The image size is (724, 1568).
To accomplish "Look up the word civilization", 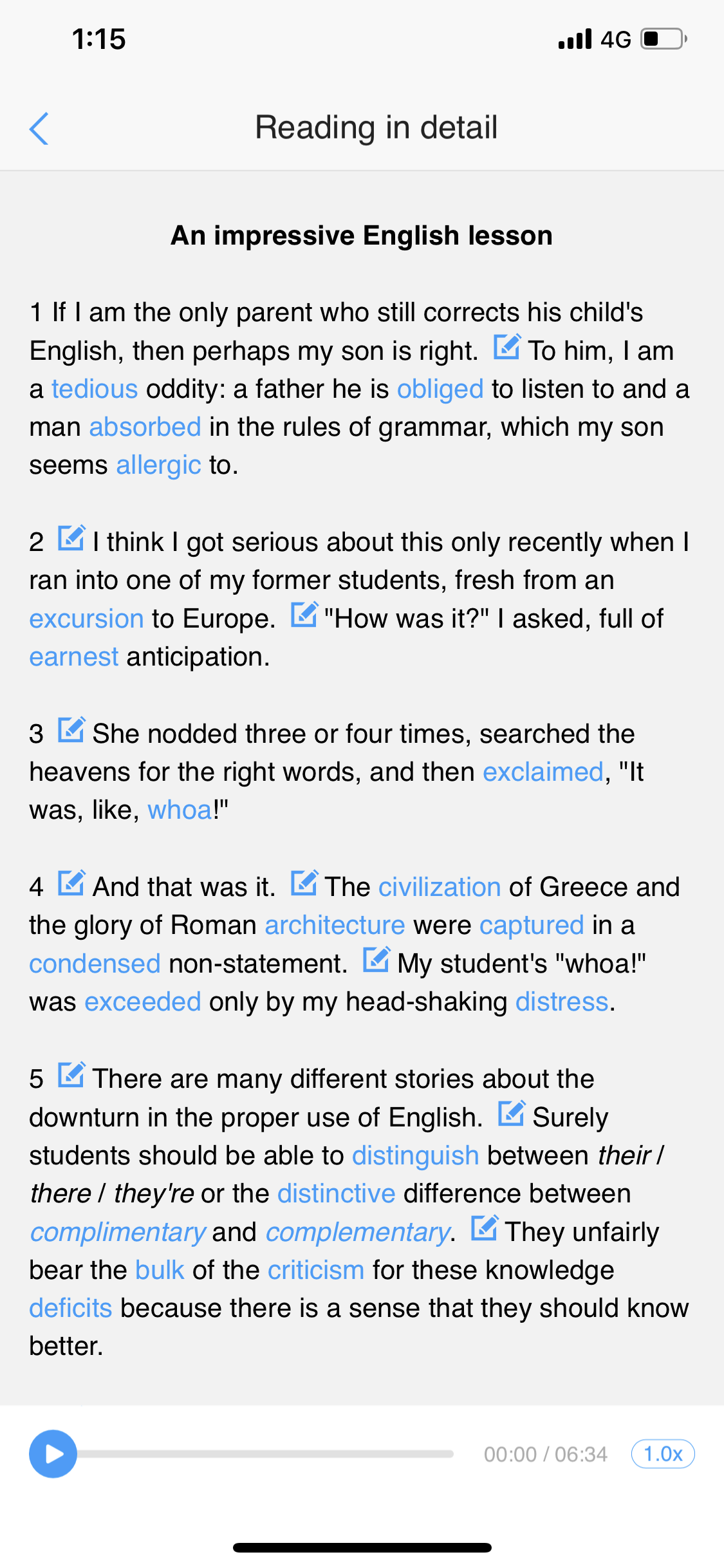I will tap(440, 887).
